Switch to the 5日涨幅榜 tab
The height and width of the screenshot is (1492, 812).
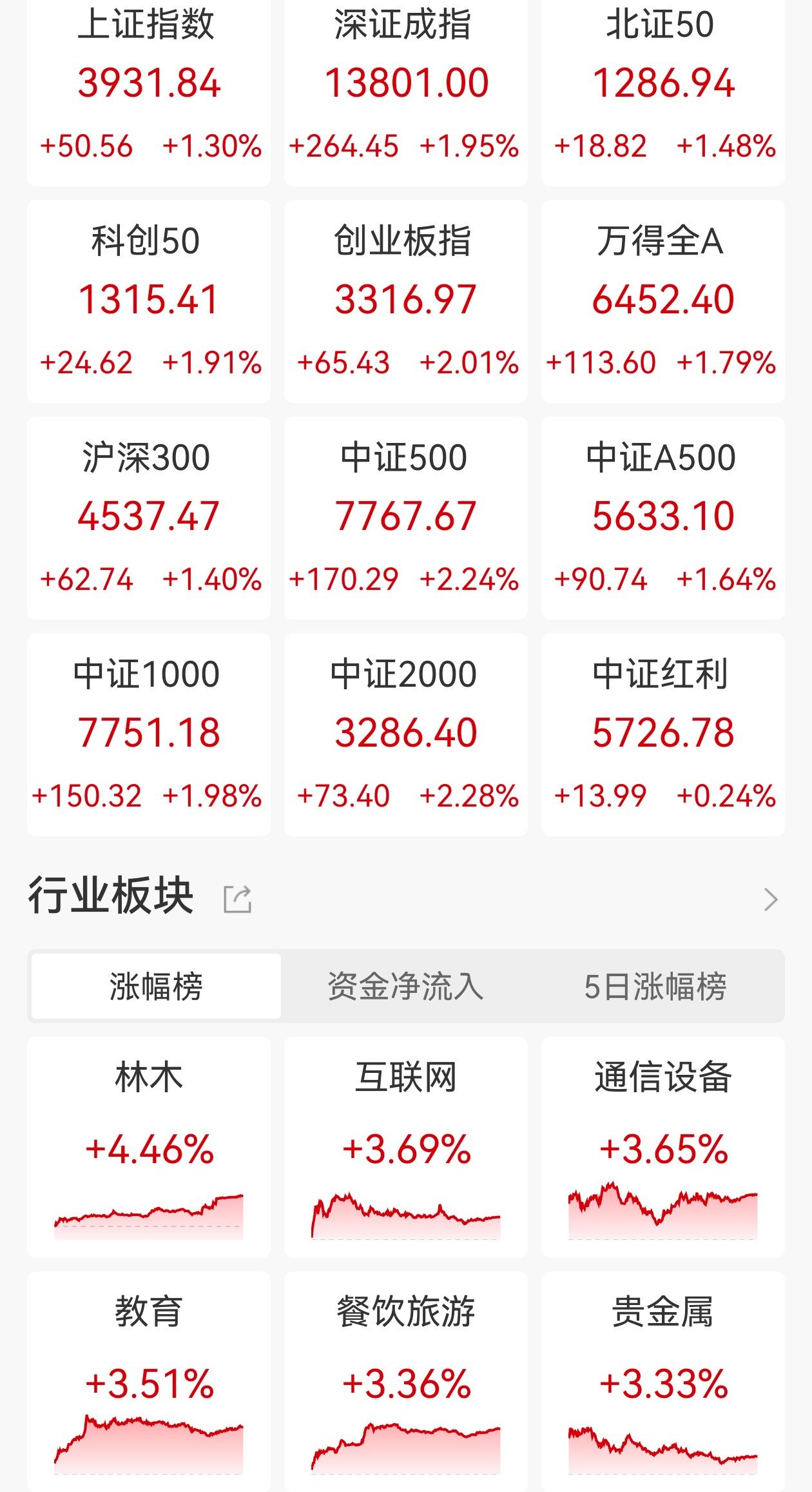[x=655, y=986]
